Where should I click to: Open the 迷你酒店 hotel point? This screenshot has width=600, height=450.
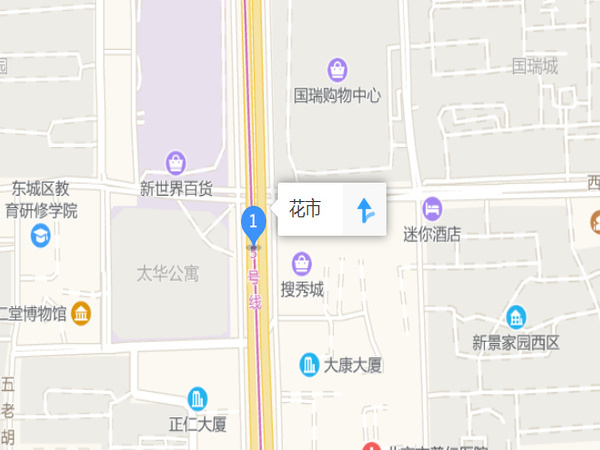tap(431, 209)
